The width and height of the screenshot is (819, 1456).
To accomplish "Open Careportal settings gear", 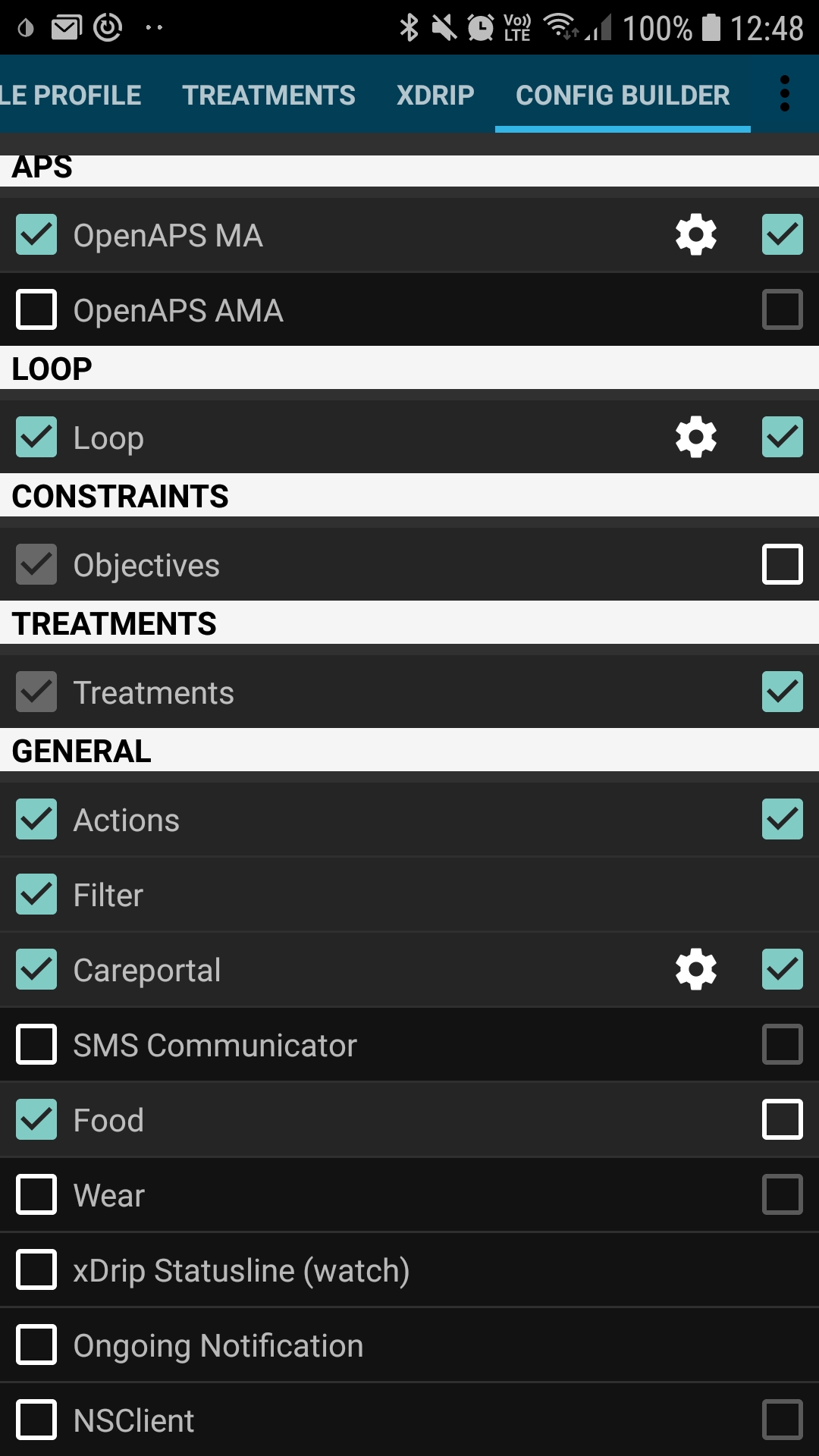I will click(695, 969).
